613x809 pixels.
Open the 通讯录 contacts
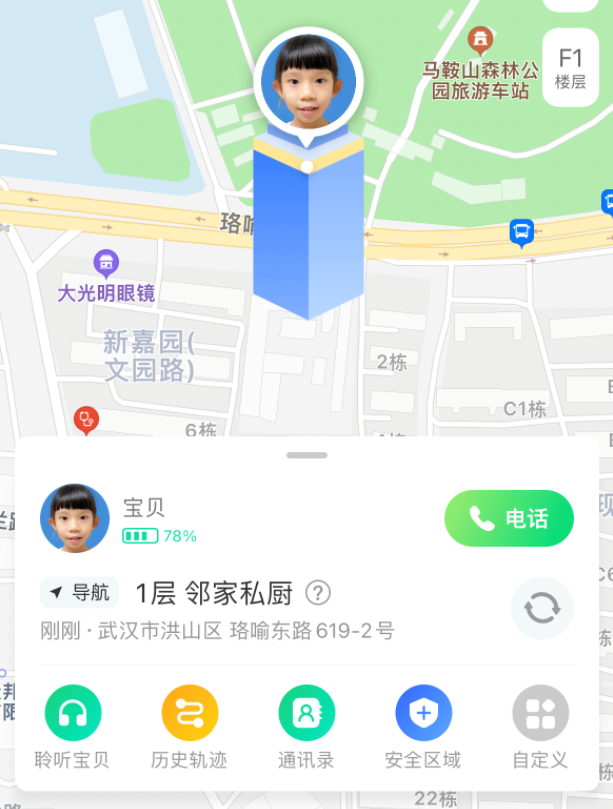306,714
